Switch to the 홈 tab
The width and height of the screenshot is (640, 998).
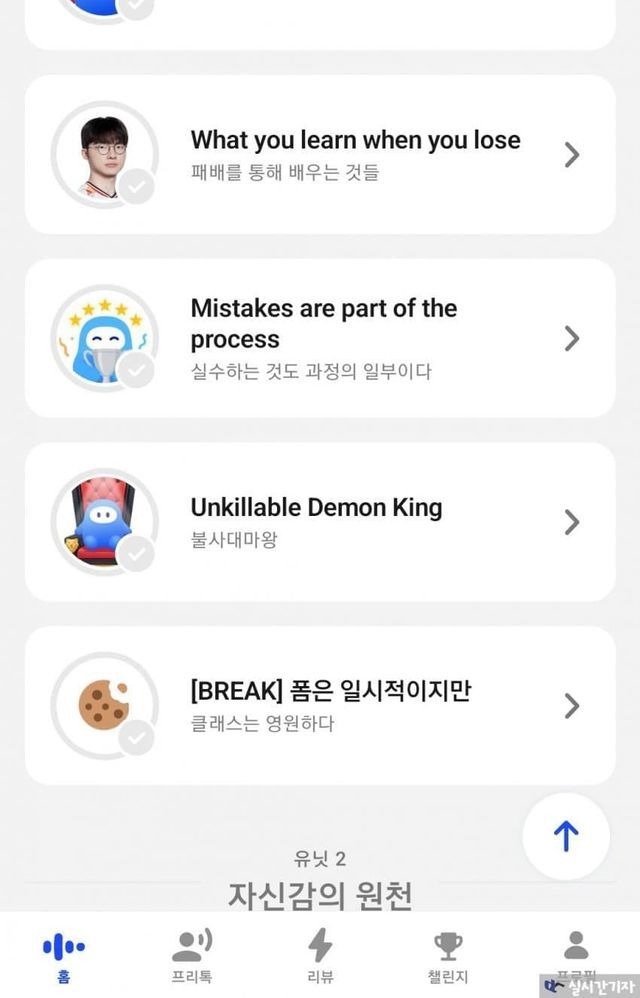pos(64,957)
